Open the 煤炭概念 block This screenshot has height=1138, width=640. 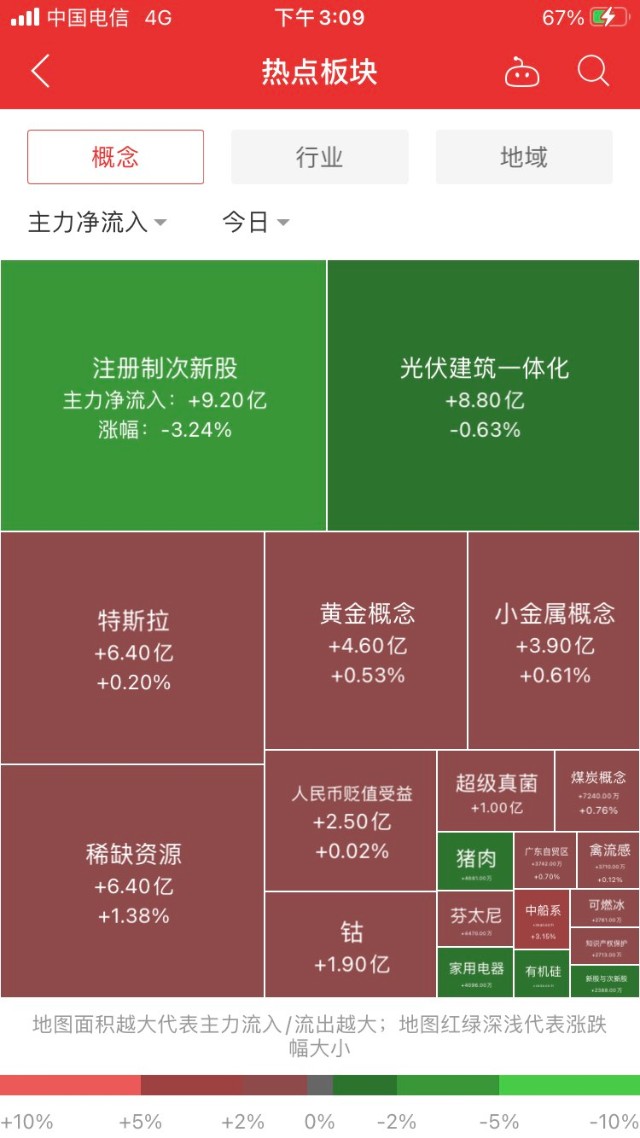(x=598, y=790)
